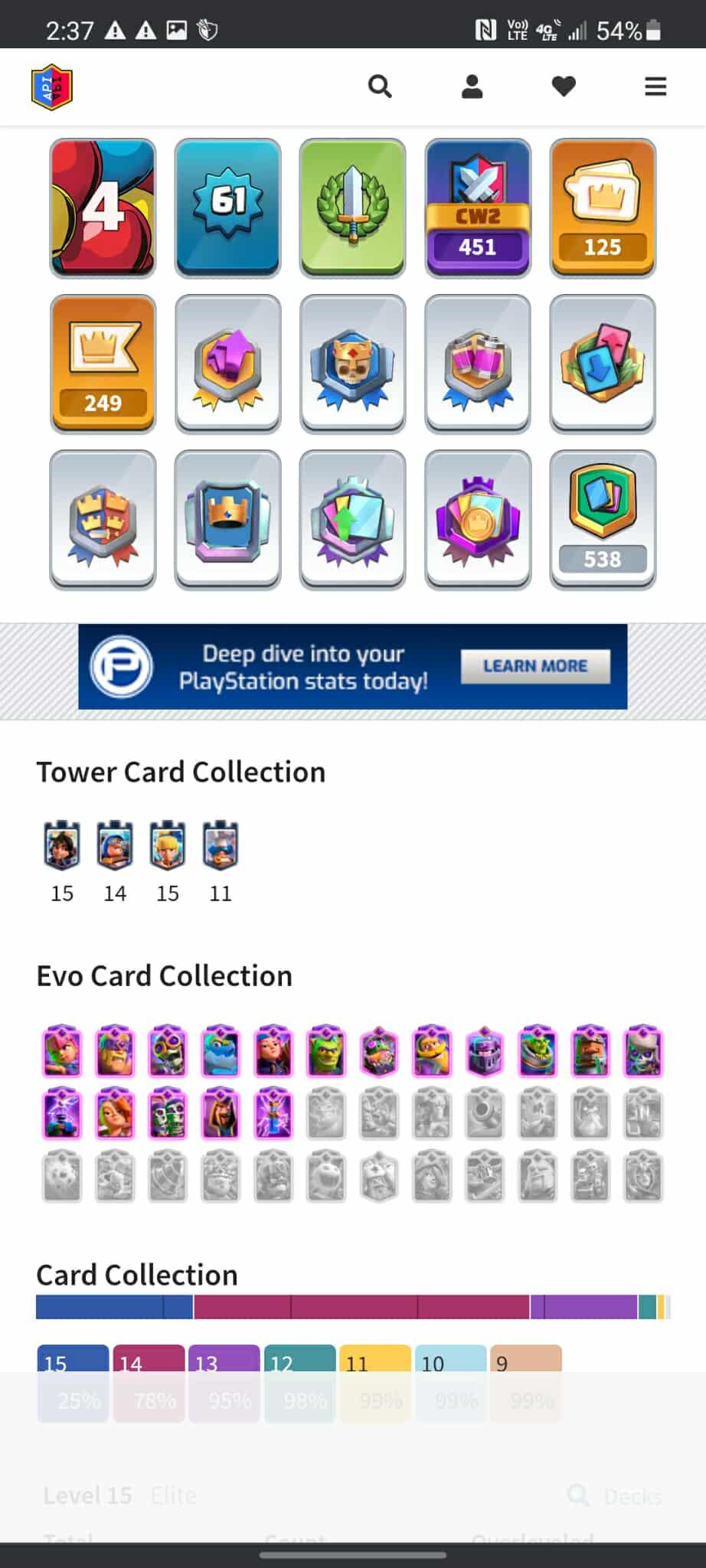
Task: Open the sword and laurel badge
Action: (x=352, y=208)
